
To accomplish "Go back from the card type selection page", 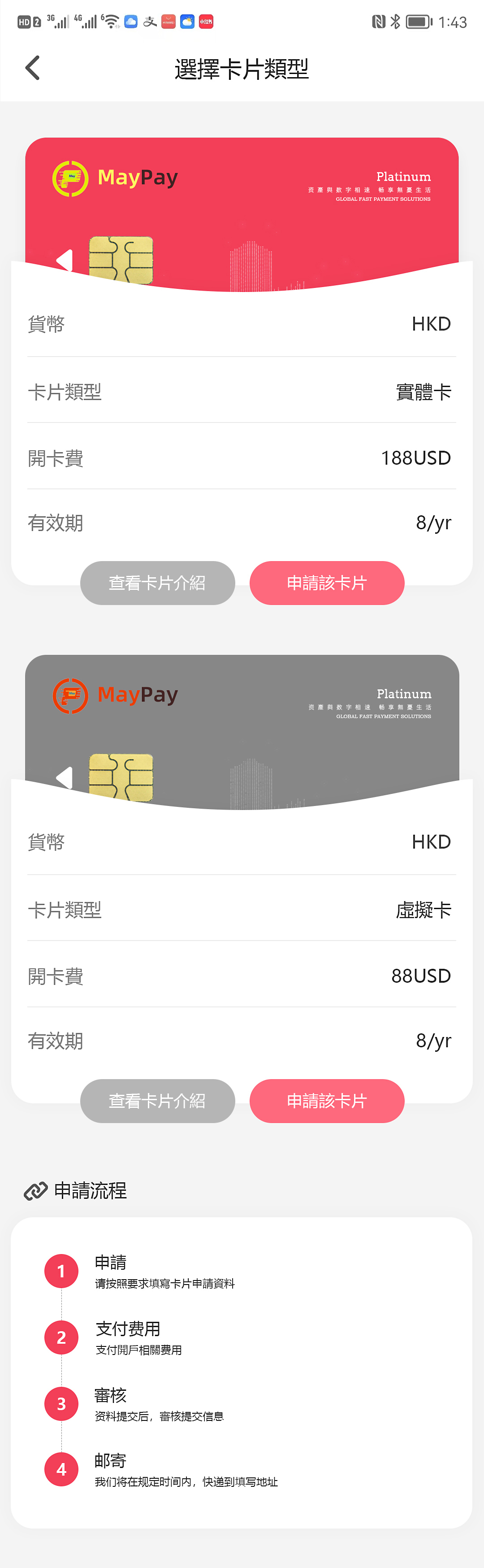I will click(33, 68).
